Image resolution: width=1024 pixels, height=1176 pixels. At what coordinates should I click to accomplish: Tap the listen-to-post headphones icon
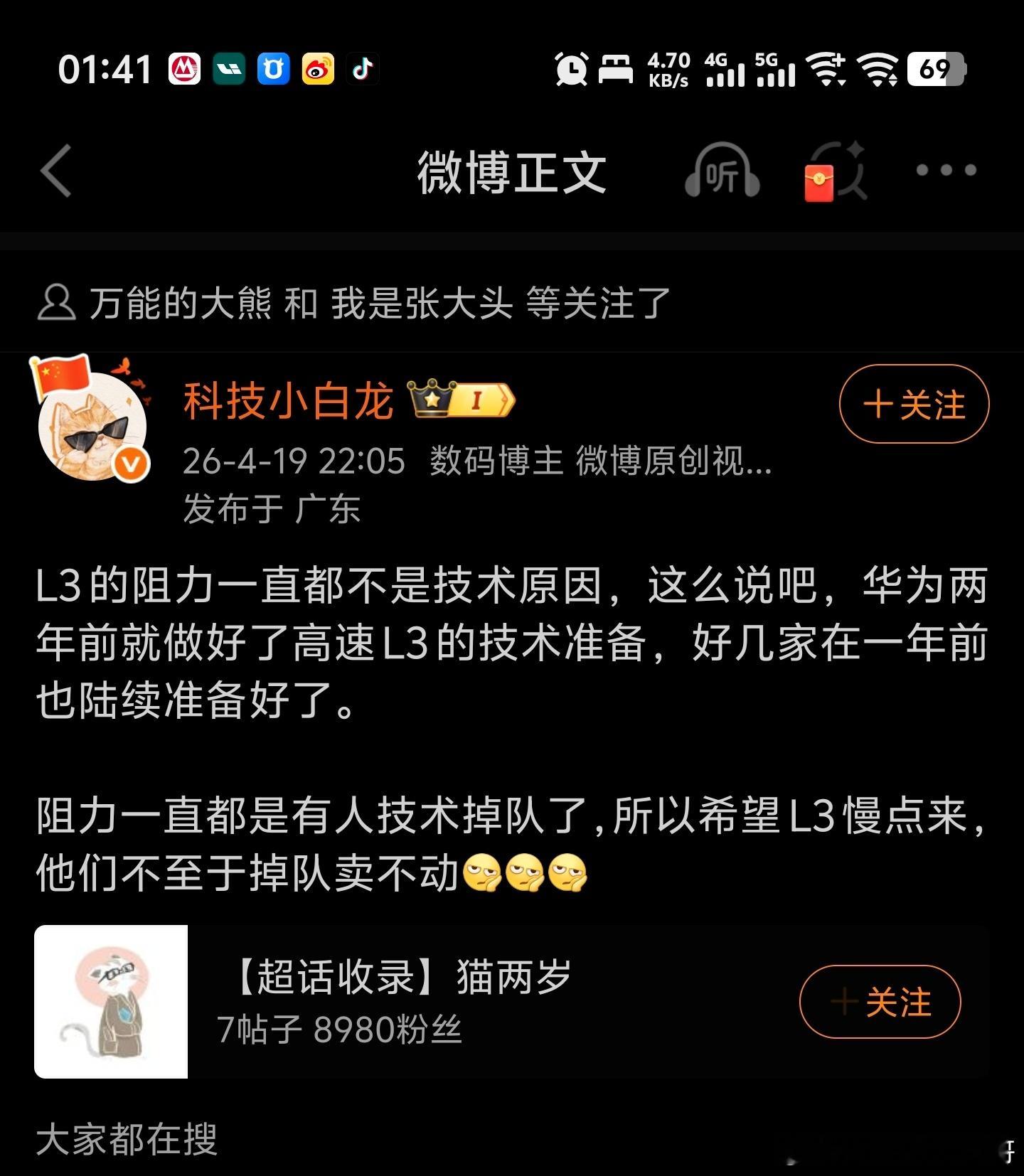[720, 174]
